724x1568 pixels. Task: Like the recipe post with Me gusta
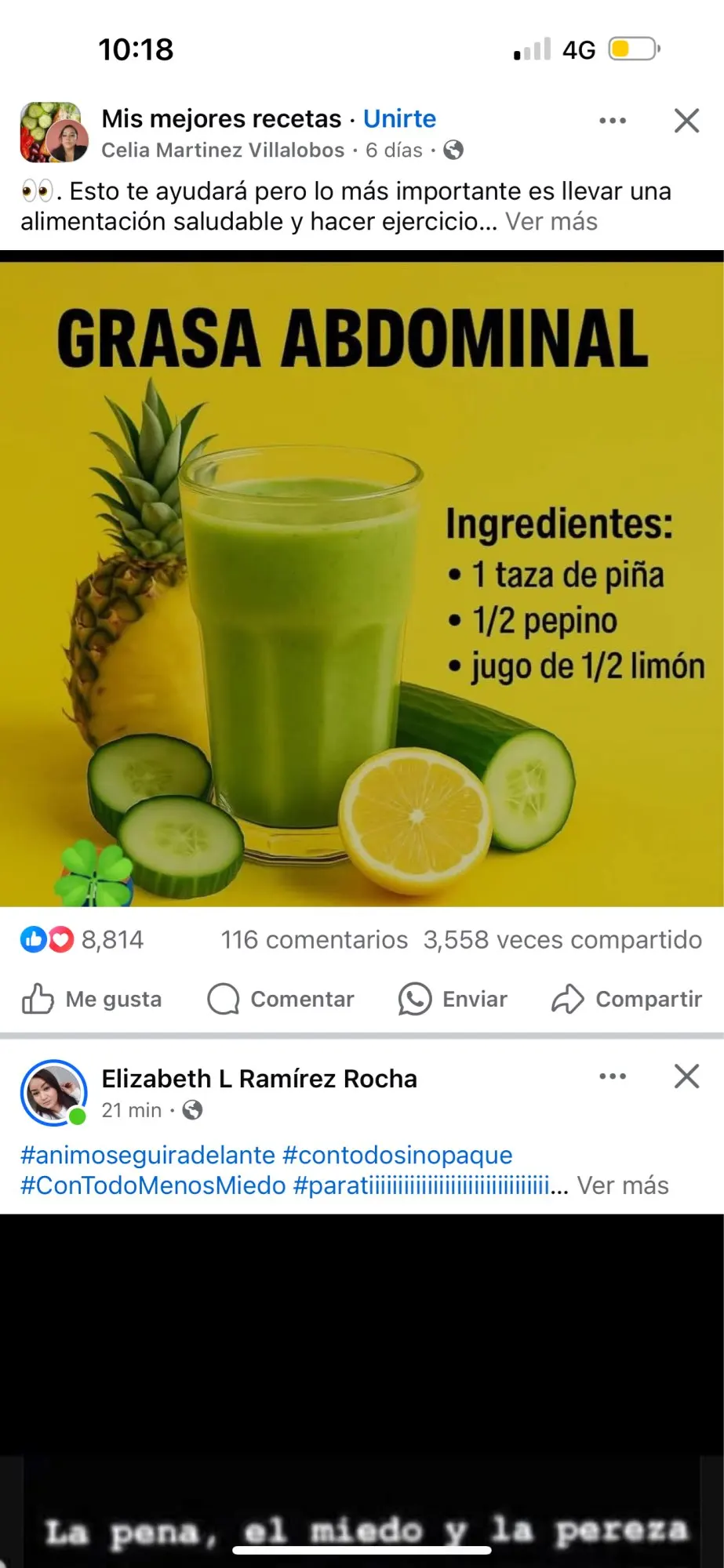92,999
